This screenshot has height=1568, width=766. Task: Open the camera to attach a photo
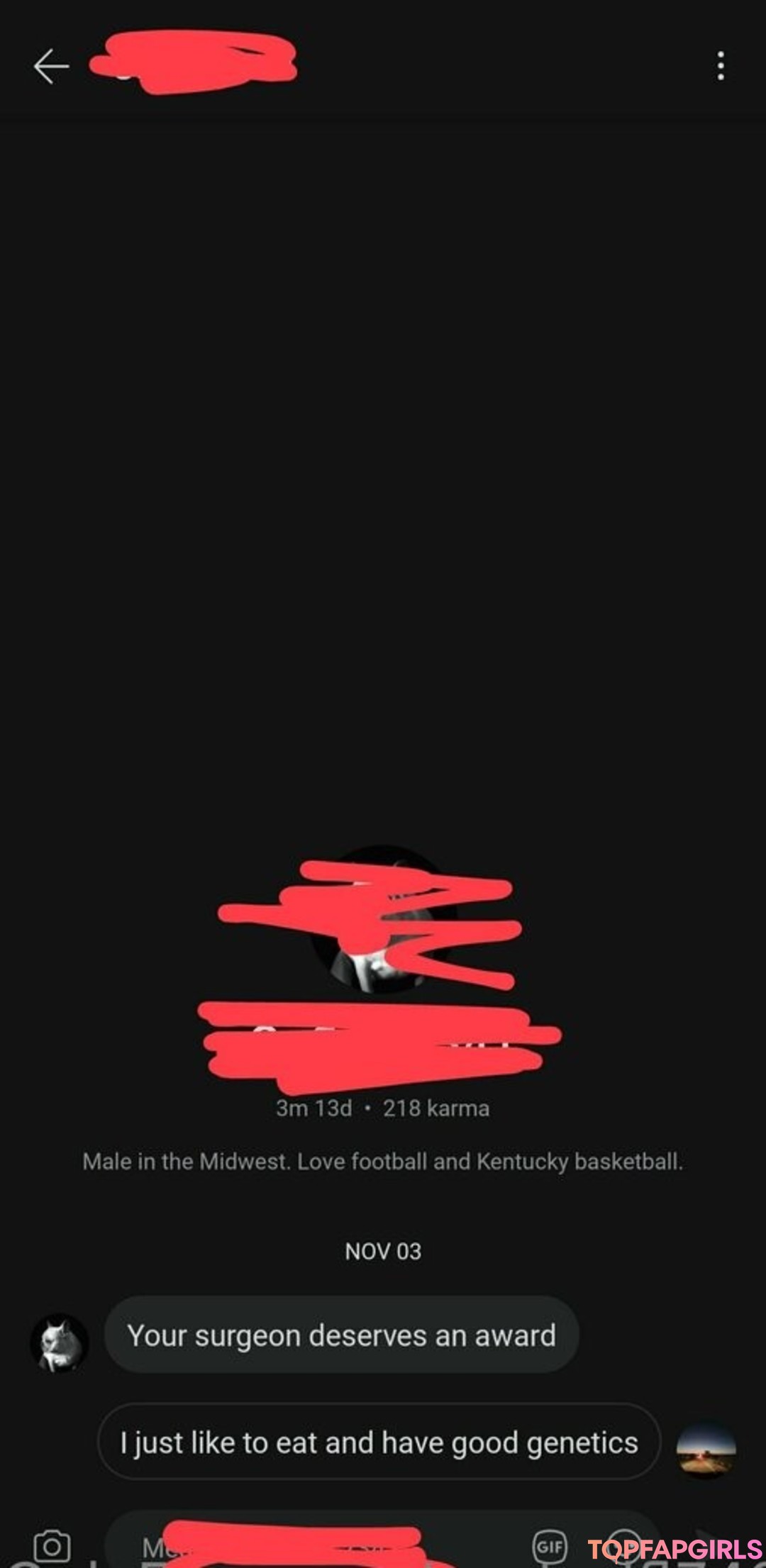52,1545
